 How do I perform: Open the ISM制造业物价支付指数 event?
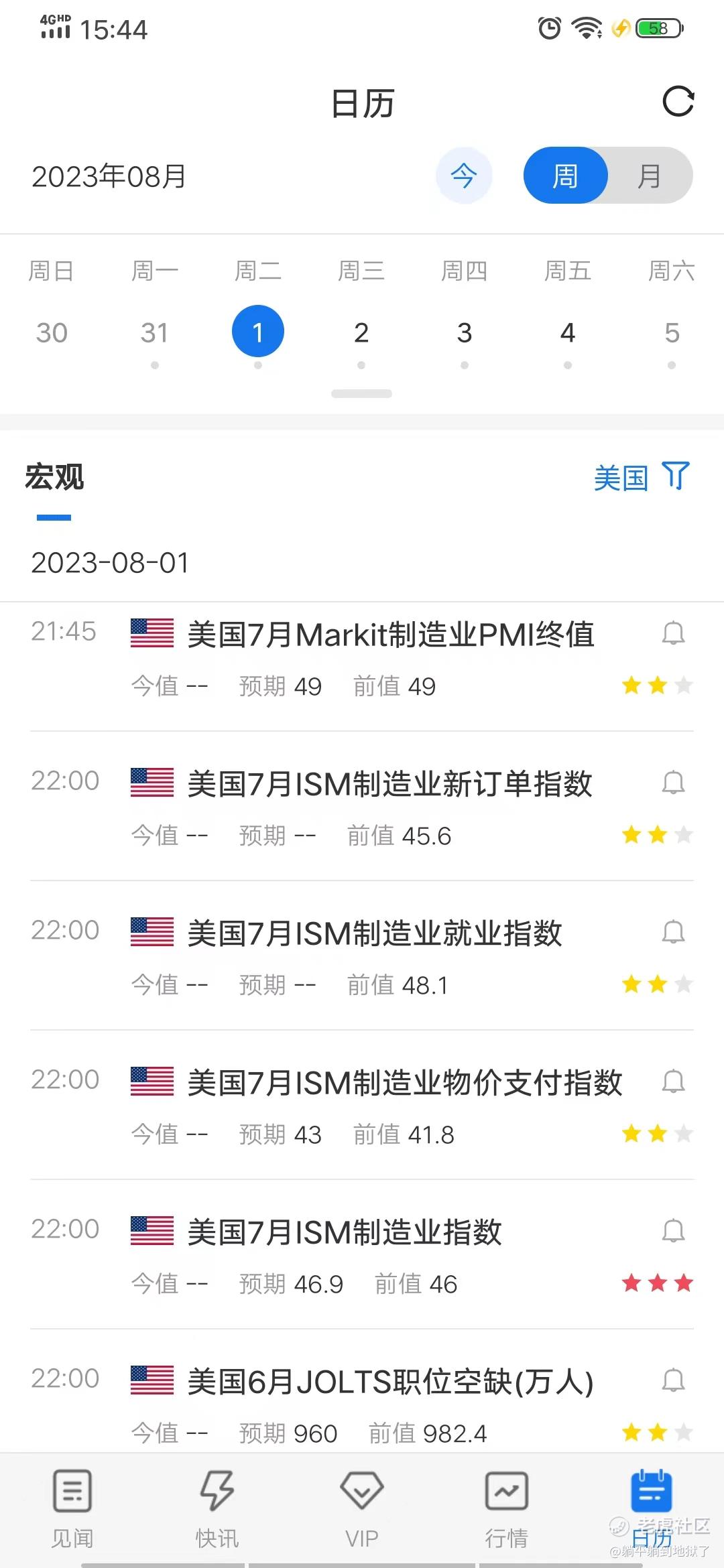[404, 1083]
